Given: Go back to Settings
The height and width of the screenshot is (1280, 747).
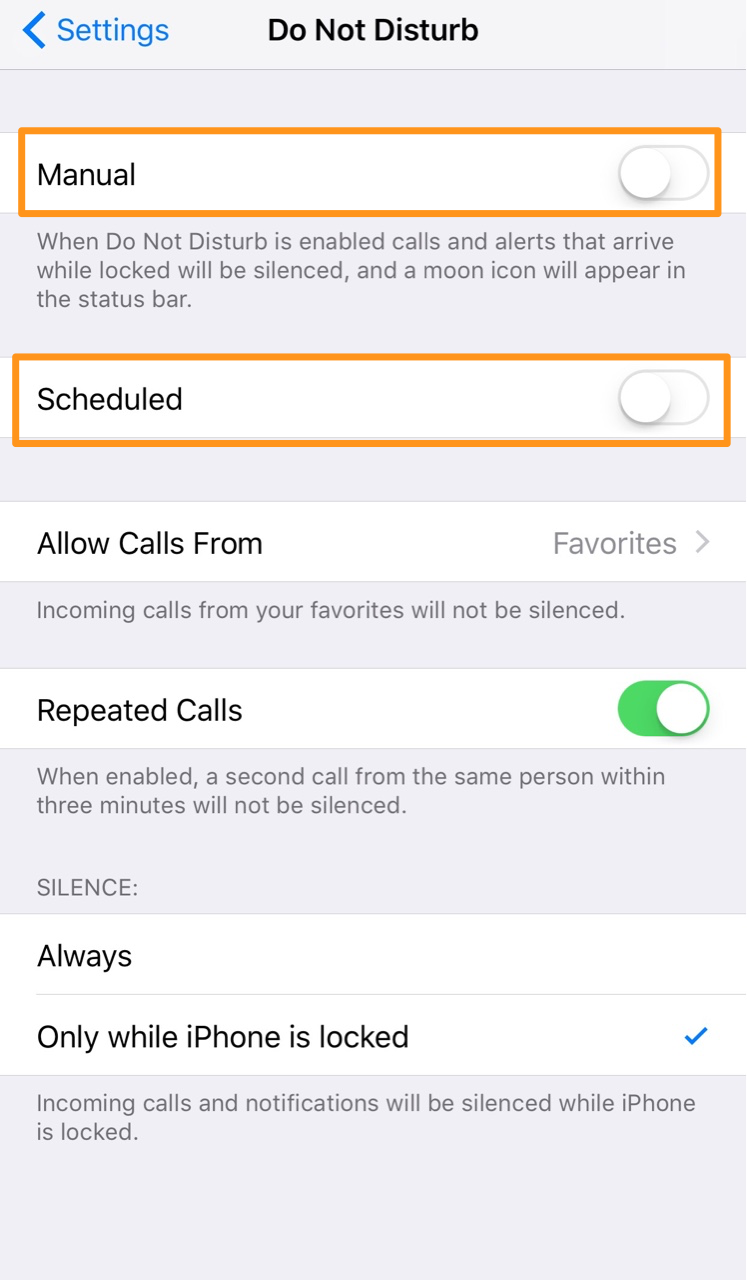Looking at the screenshot, I should tap(96, 30).
